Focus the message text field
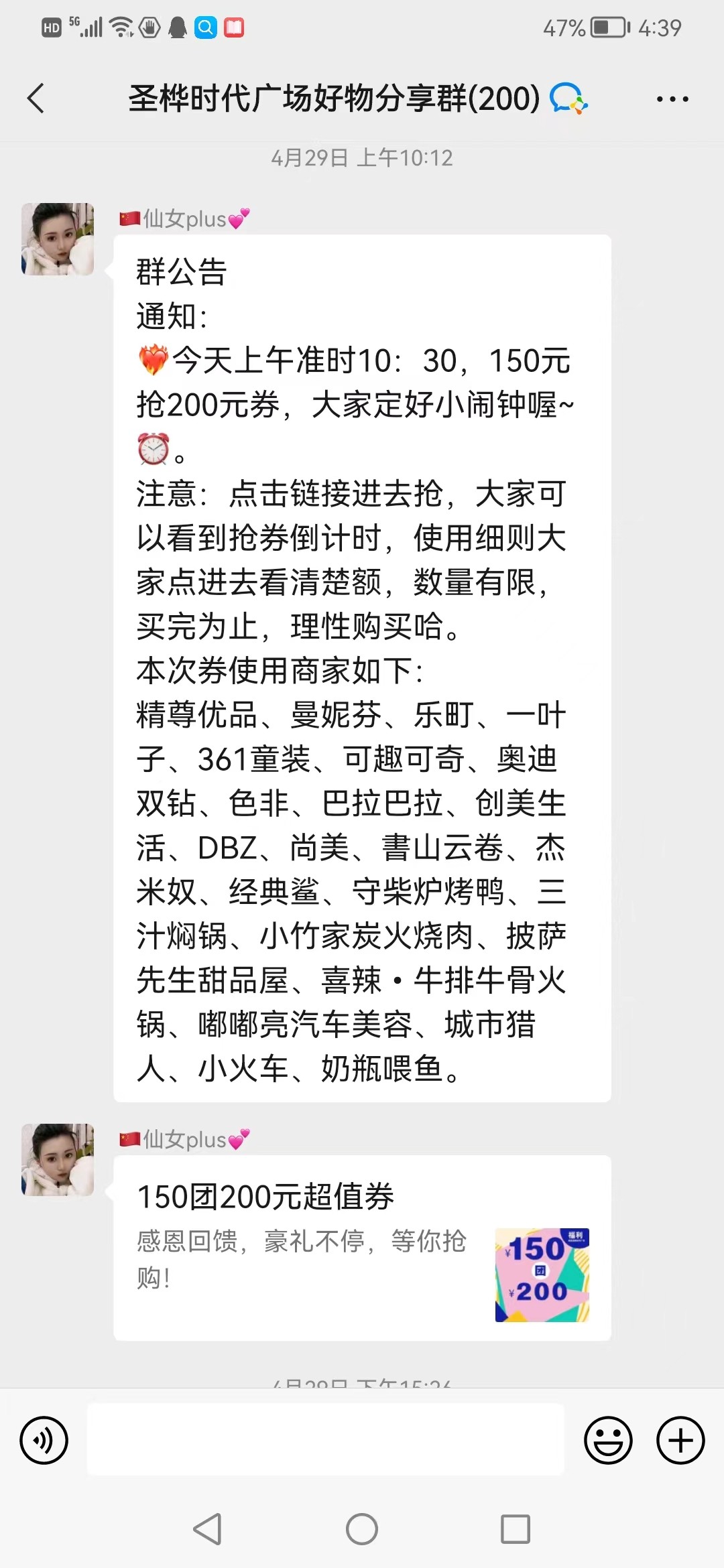This screenshot has width=724, height=1568. click(326, 1440)
